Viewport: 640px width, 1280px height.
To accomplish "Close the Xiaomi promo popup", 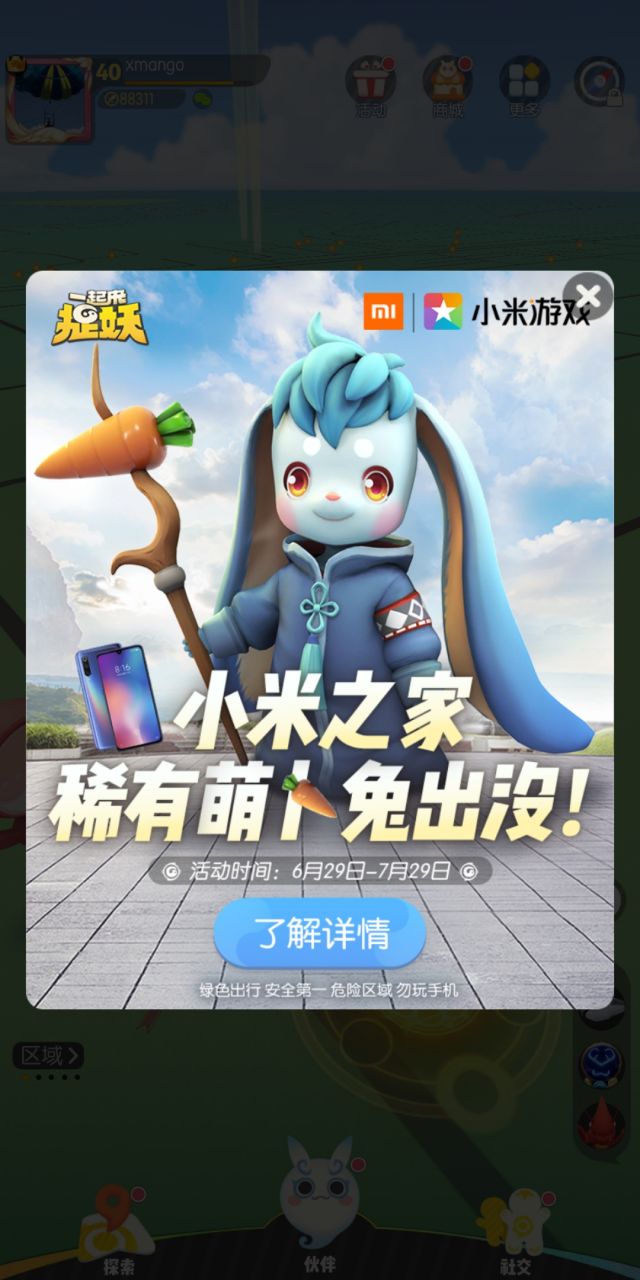I will click(x=588, y=295).
